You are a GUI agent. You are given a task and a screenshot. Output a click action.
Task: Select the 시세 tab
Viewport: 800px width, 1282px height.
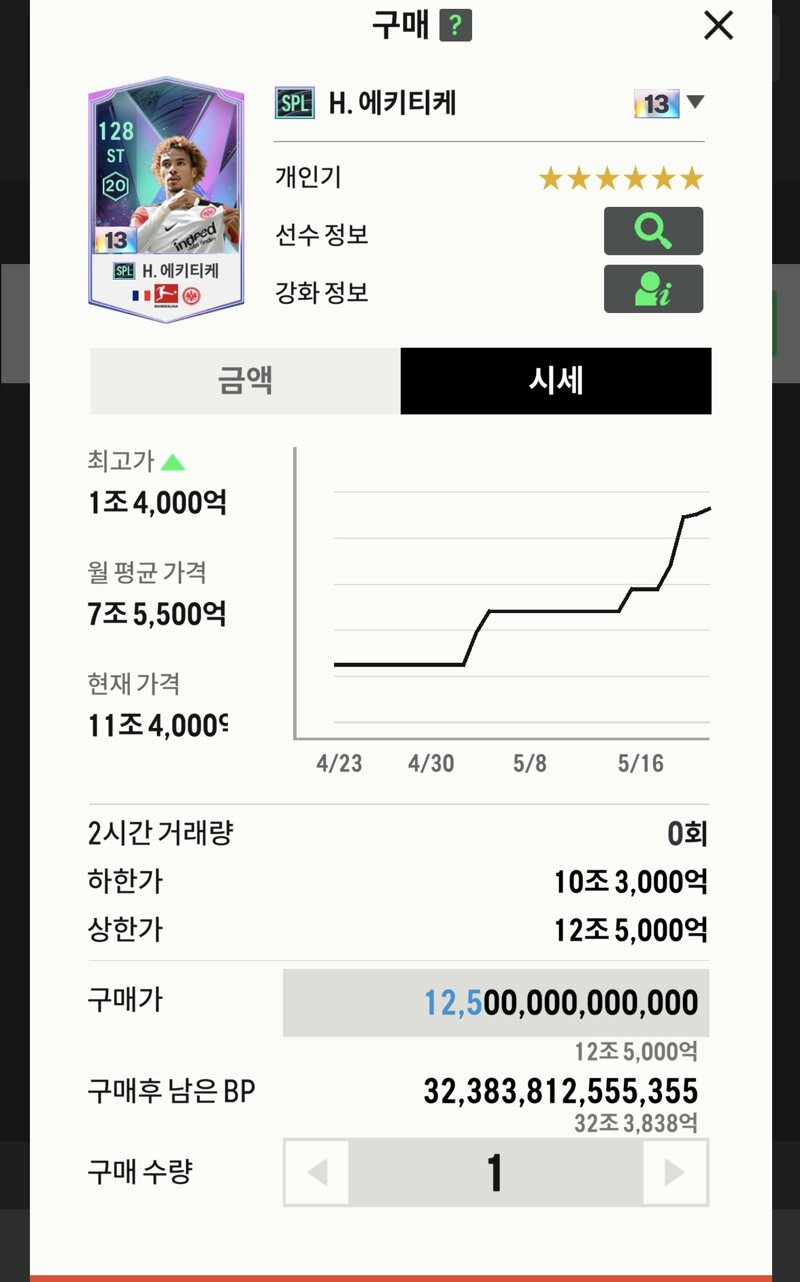tap(556, 381)
